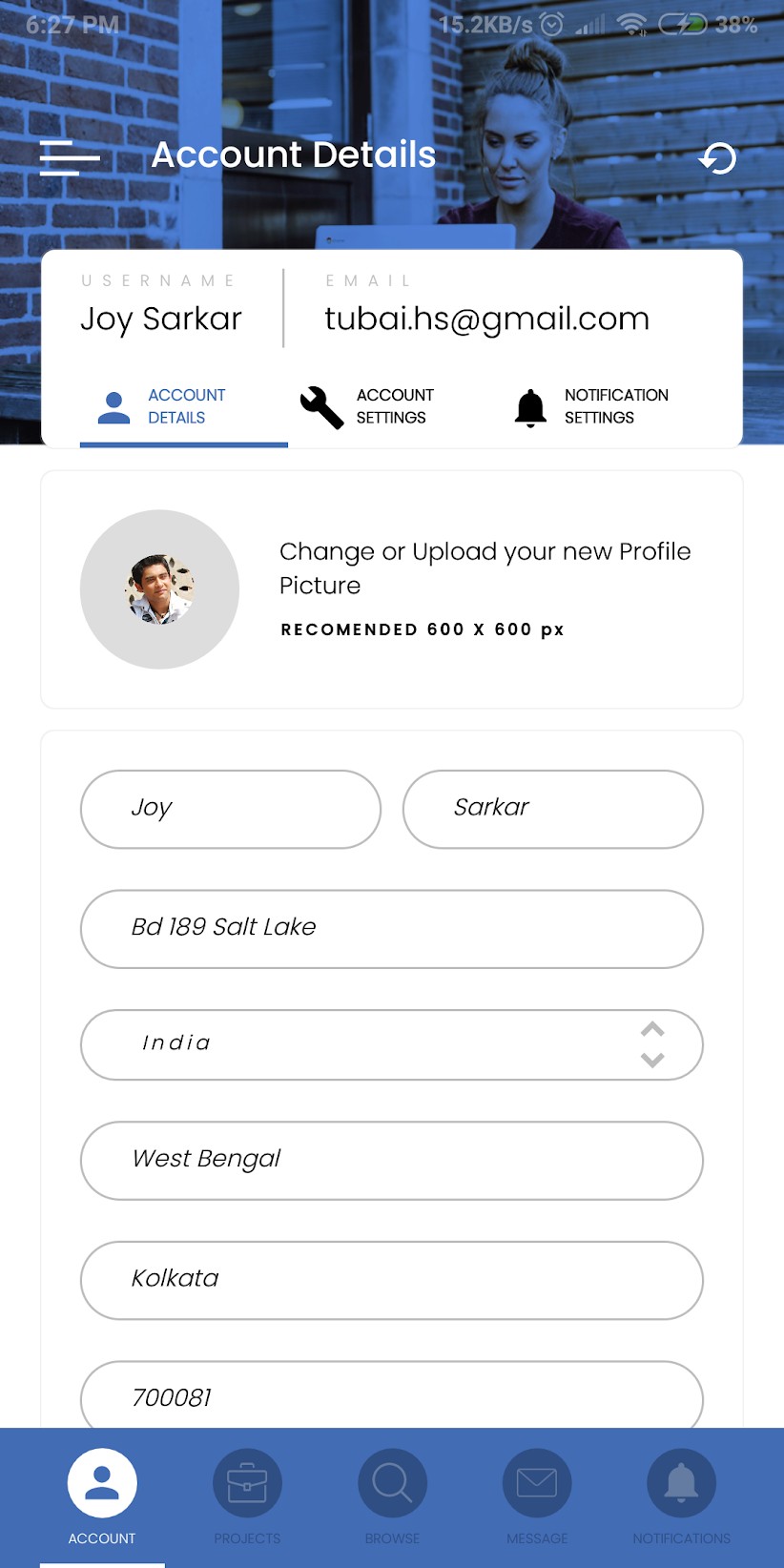Open the hamburger drawer menu
Screen dimensions: 784x1568
(x=70, y=157)
